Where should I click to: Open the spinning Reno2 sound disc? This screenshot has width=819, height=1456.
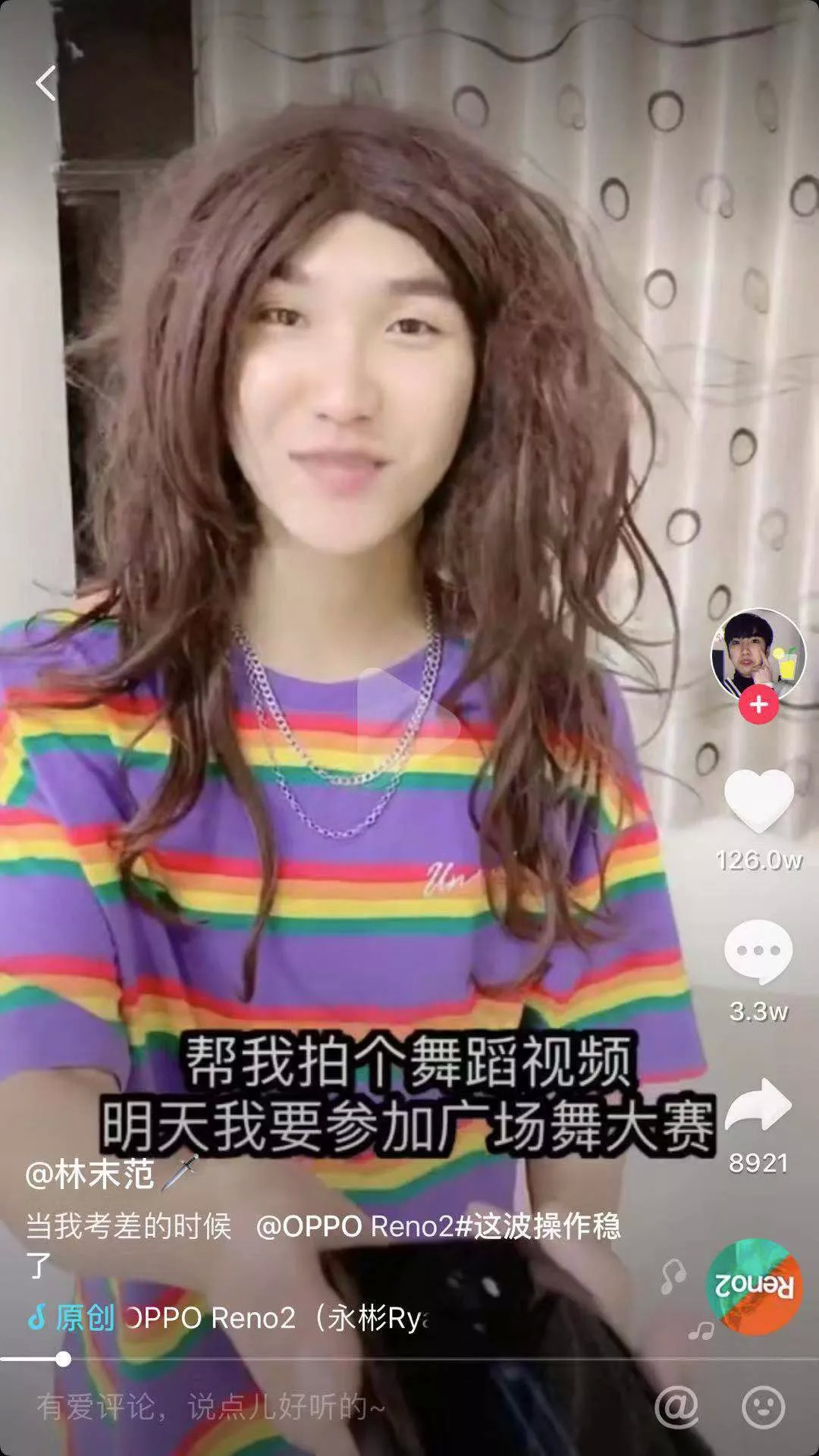(x=754, y=1286)
